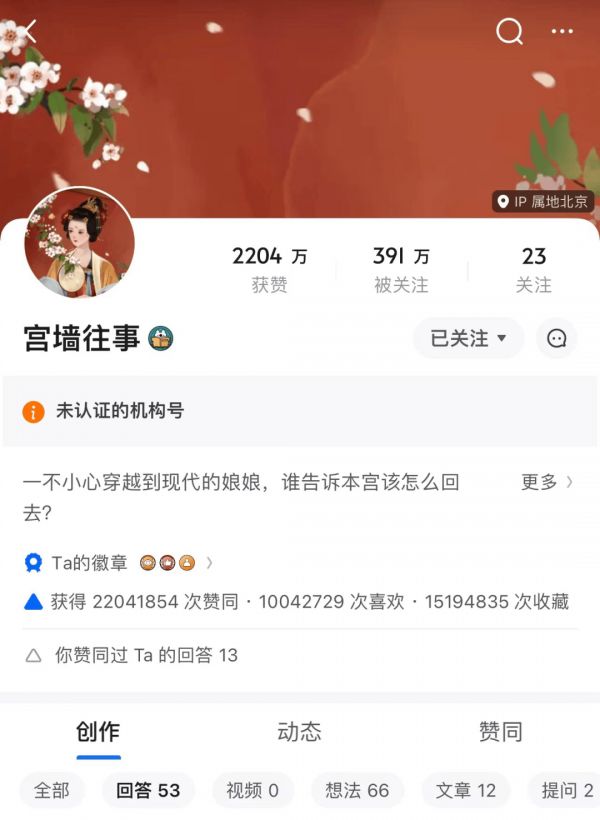Go back using the top-left arrow
The width and height of the screenshot is (600, 820).
click(x=29, y=32)
